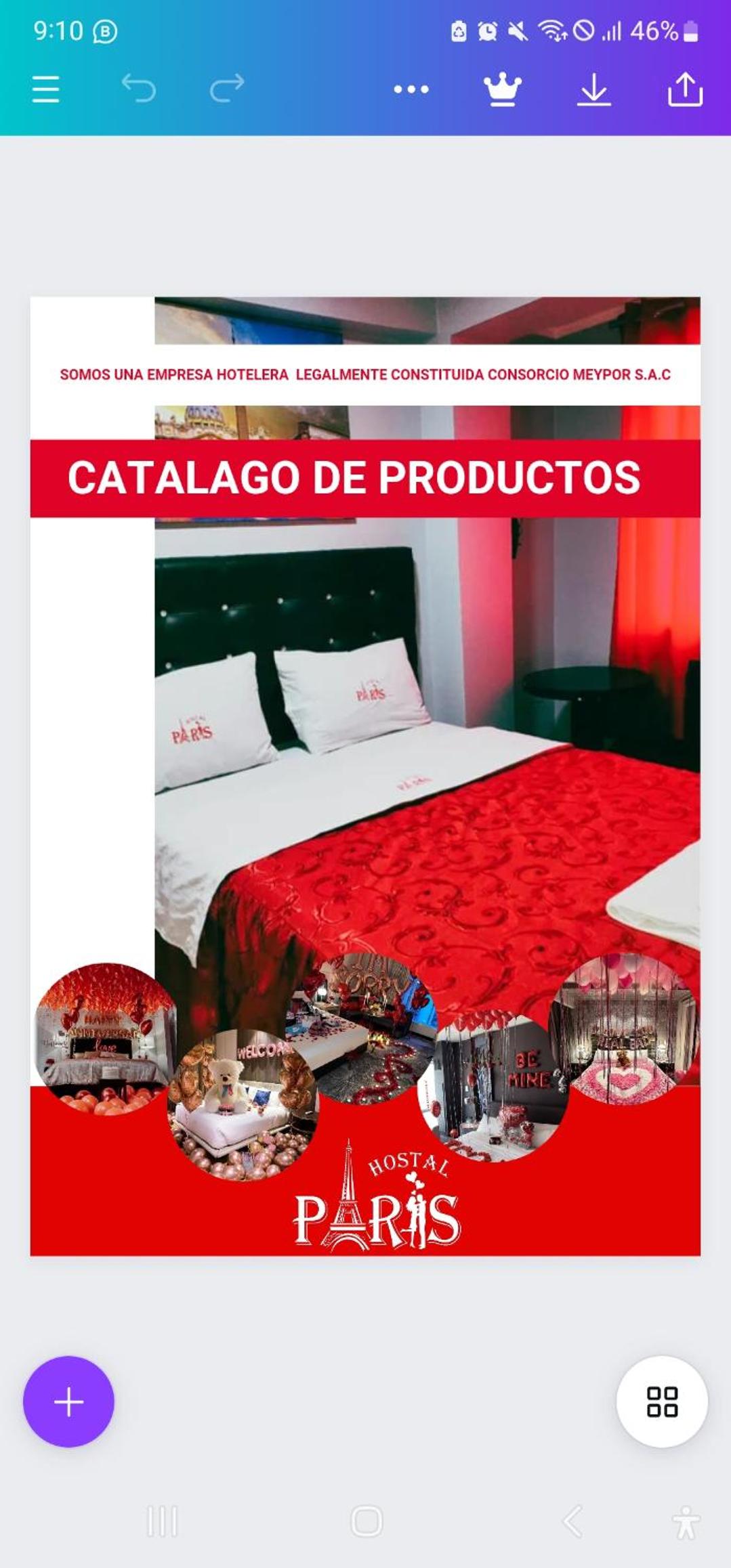Open the pages grid view
Image resolution: width=731 pixels, height=1568 pixels.
click(662, 1401)
